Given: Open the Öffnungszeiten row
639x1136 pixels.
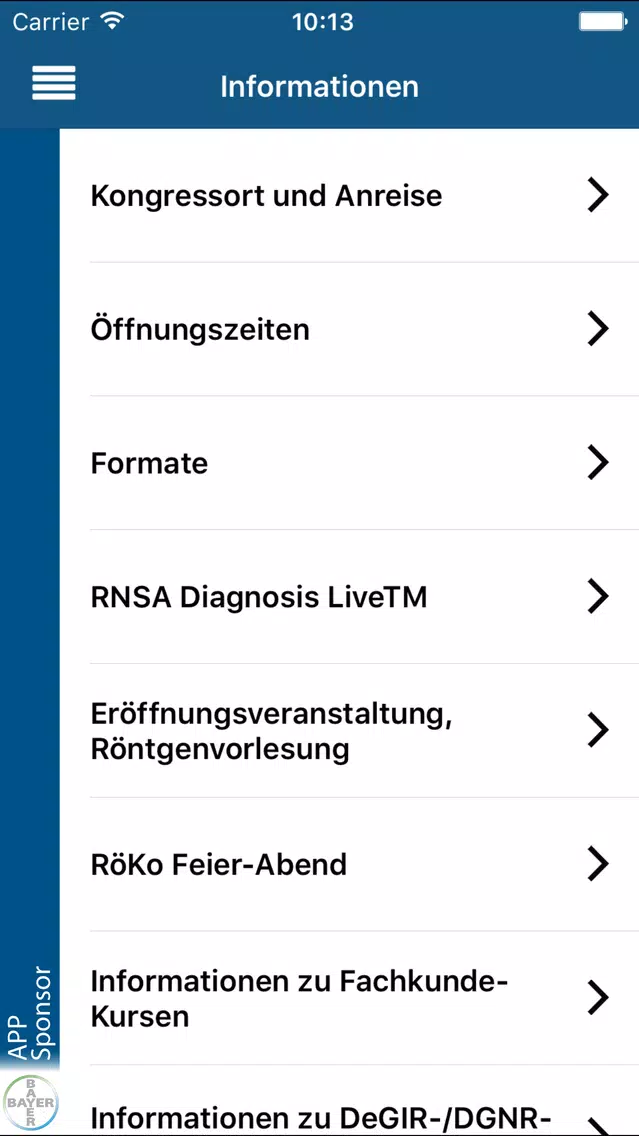Looking at the screenshot, I should pos(349,330).
